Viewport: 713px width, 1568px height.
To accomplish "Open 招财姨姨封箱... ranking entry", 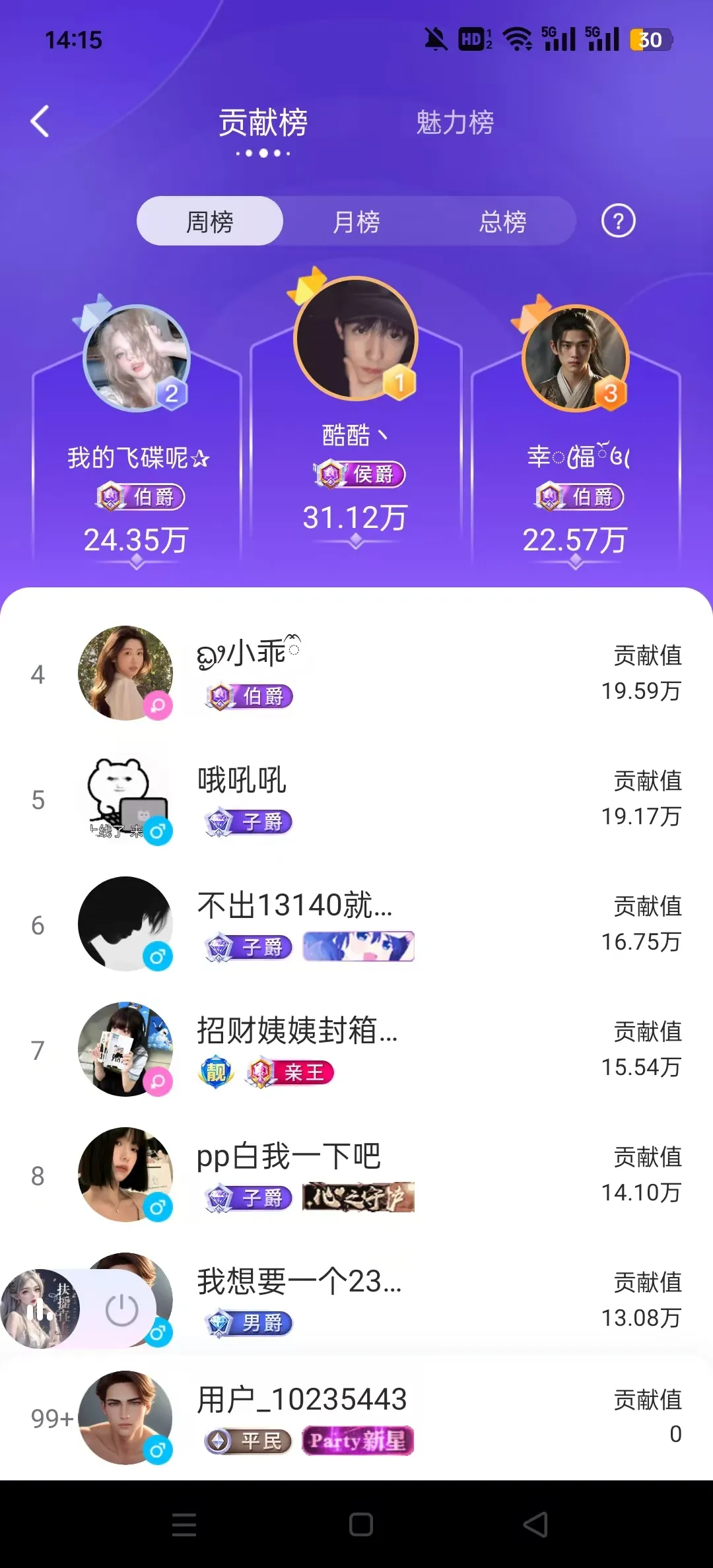I will click(x=356, y=1049).
